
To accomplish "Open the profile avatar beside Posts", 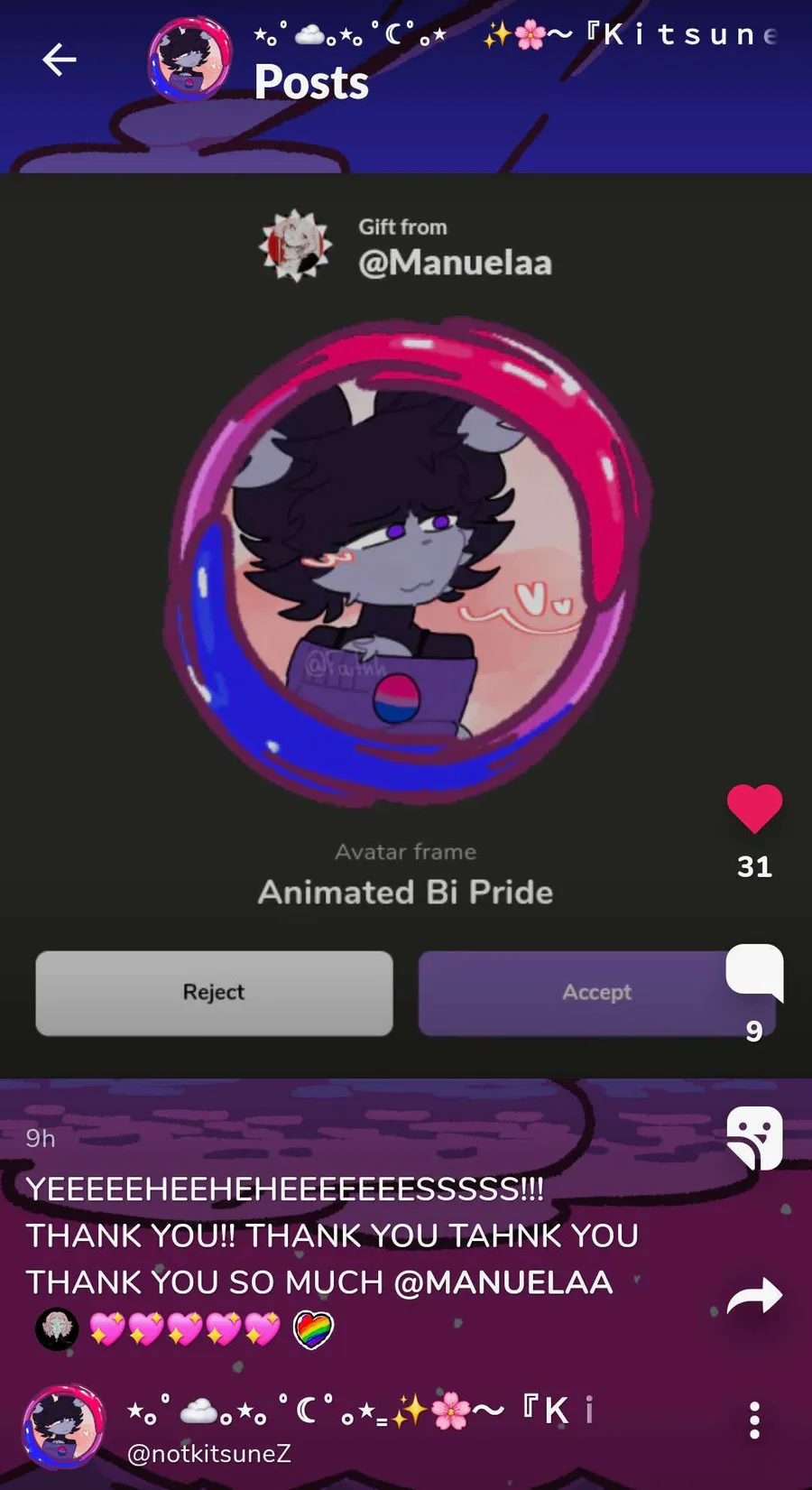I will 189,60.
